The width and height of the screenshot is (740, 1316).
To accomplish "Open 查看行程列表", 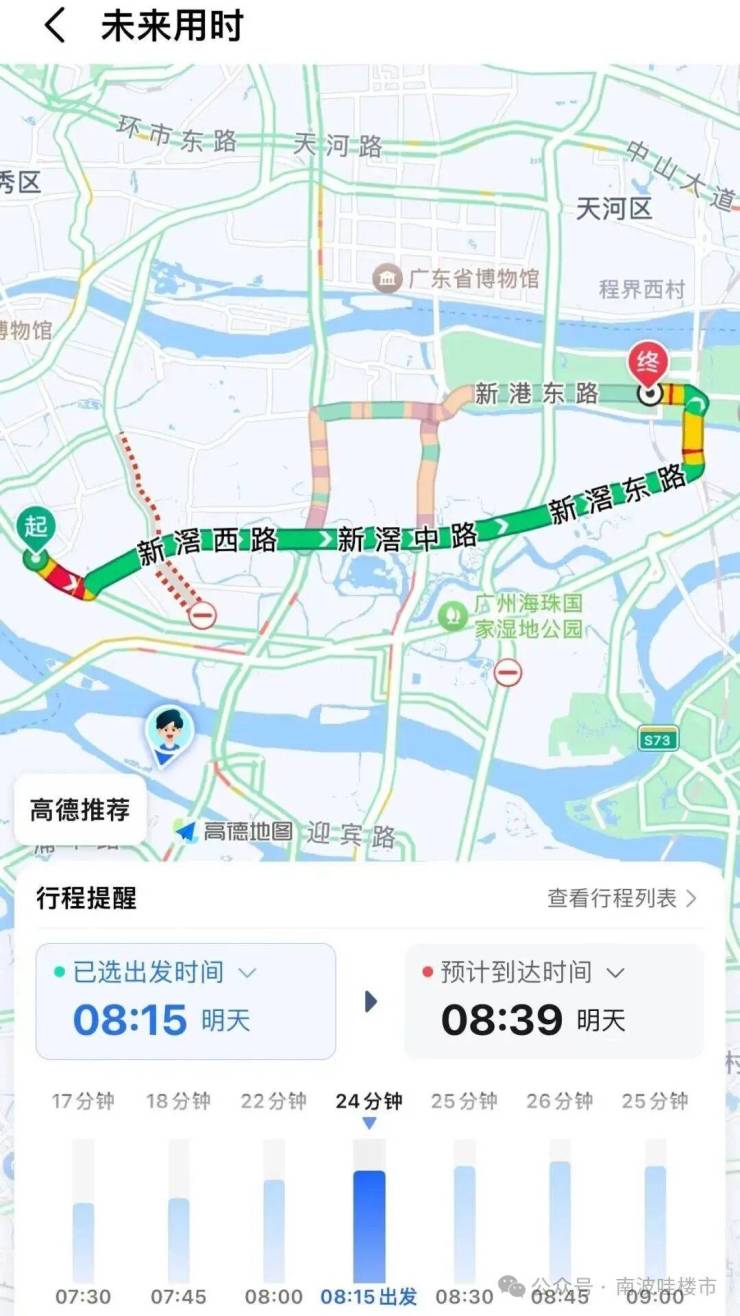I will 621,898.
